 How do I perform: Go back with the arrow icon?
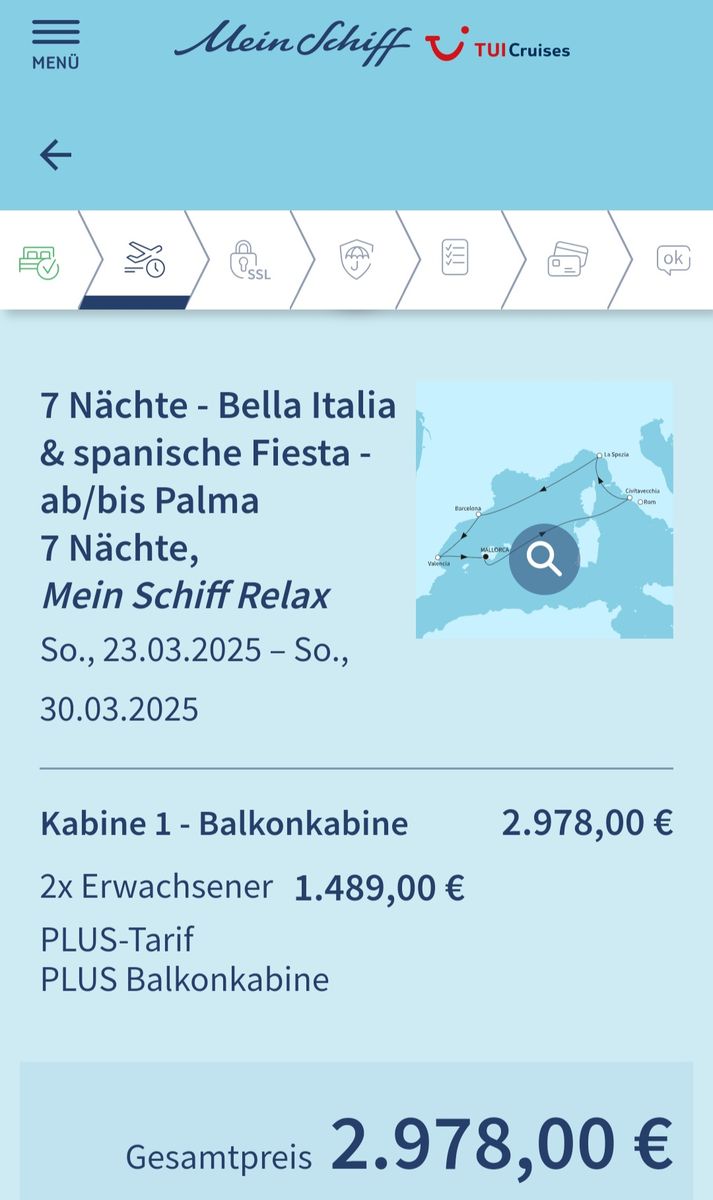[56, 154]
